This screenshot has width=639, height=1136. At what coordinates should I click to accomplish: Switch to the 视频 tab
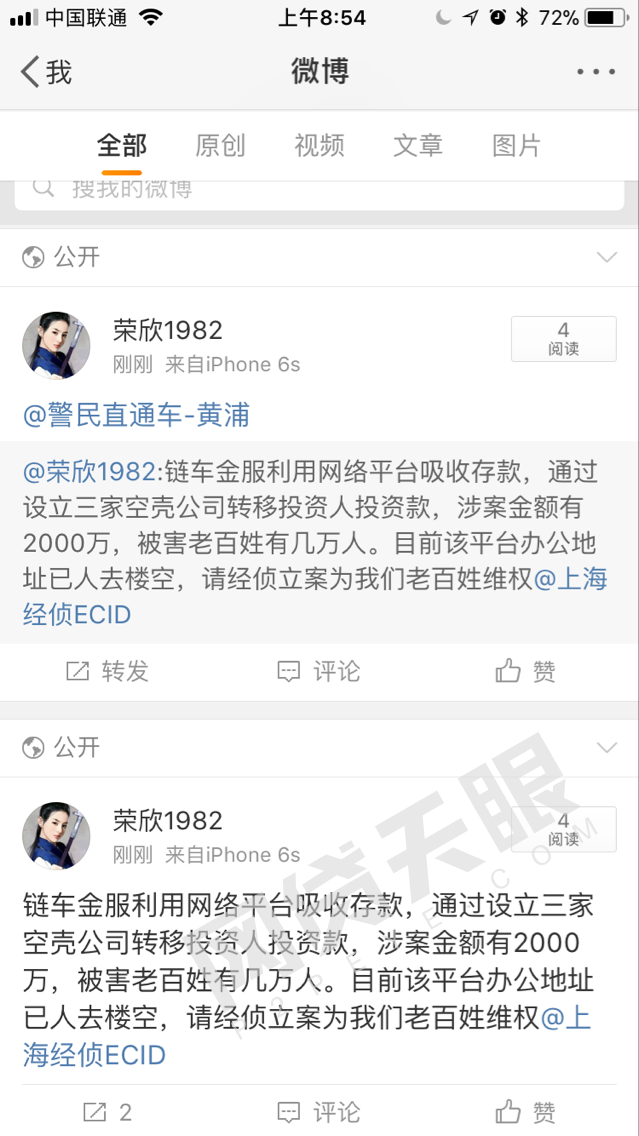[319, 146]
